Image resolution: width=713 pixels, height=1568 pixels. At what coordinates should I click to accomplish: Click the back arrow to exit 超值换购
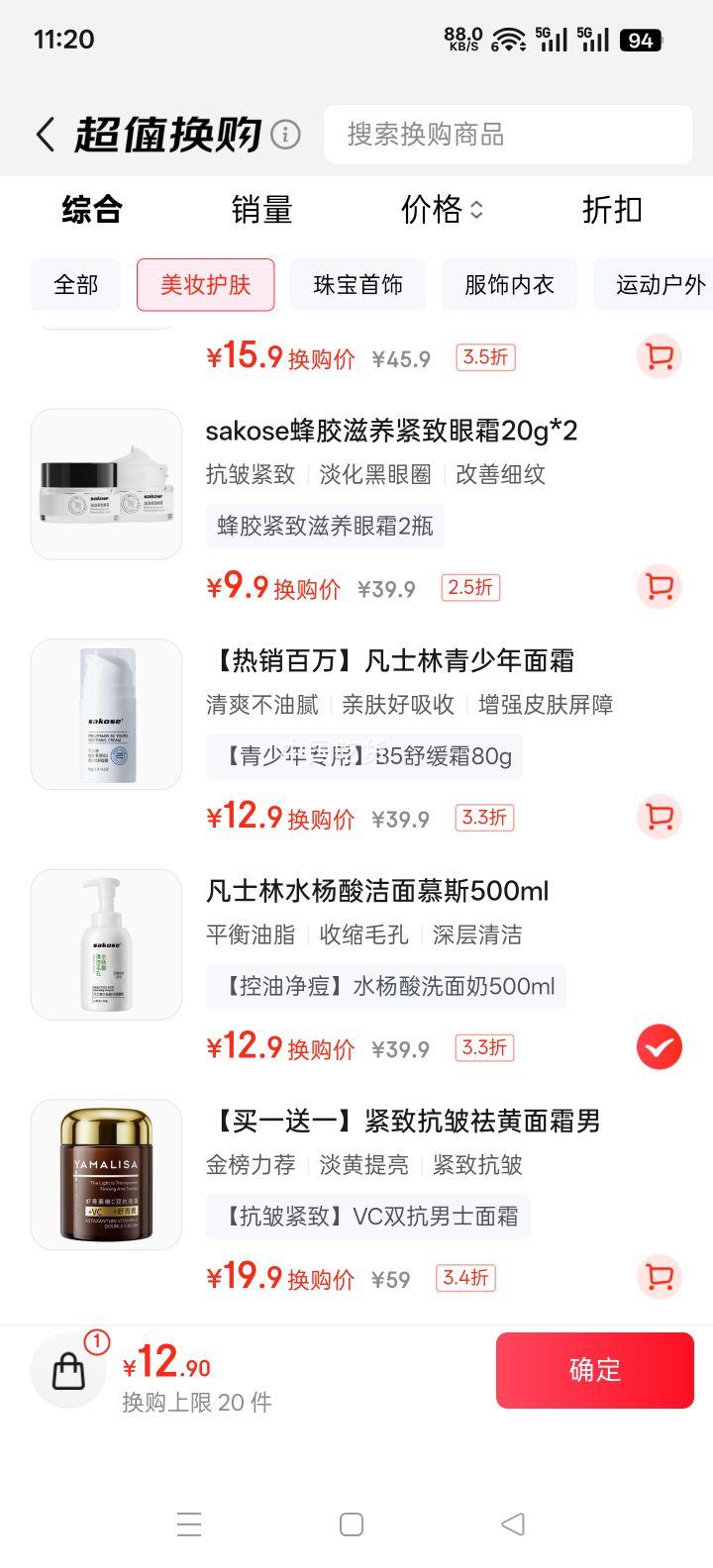coord(44,134)
